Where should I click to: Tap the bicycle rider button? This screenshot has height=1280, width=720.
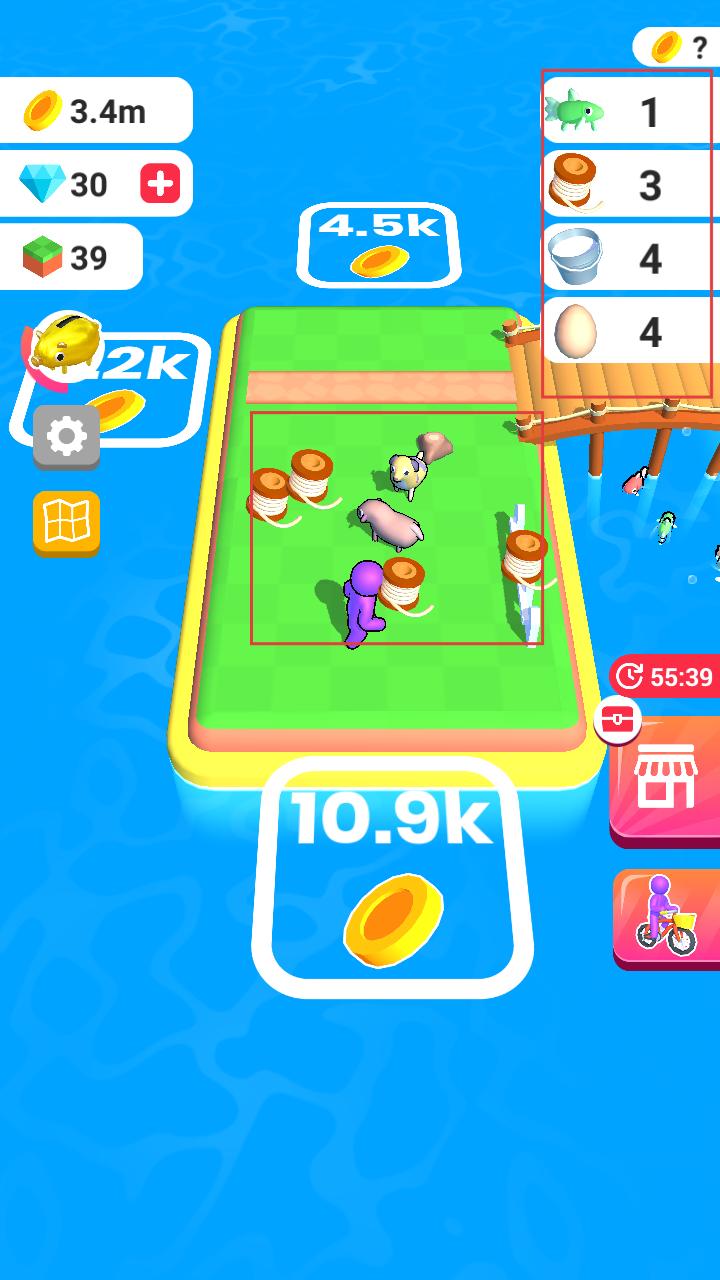(667, 918)
